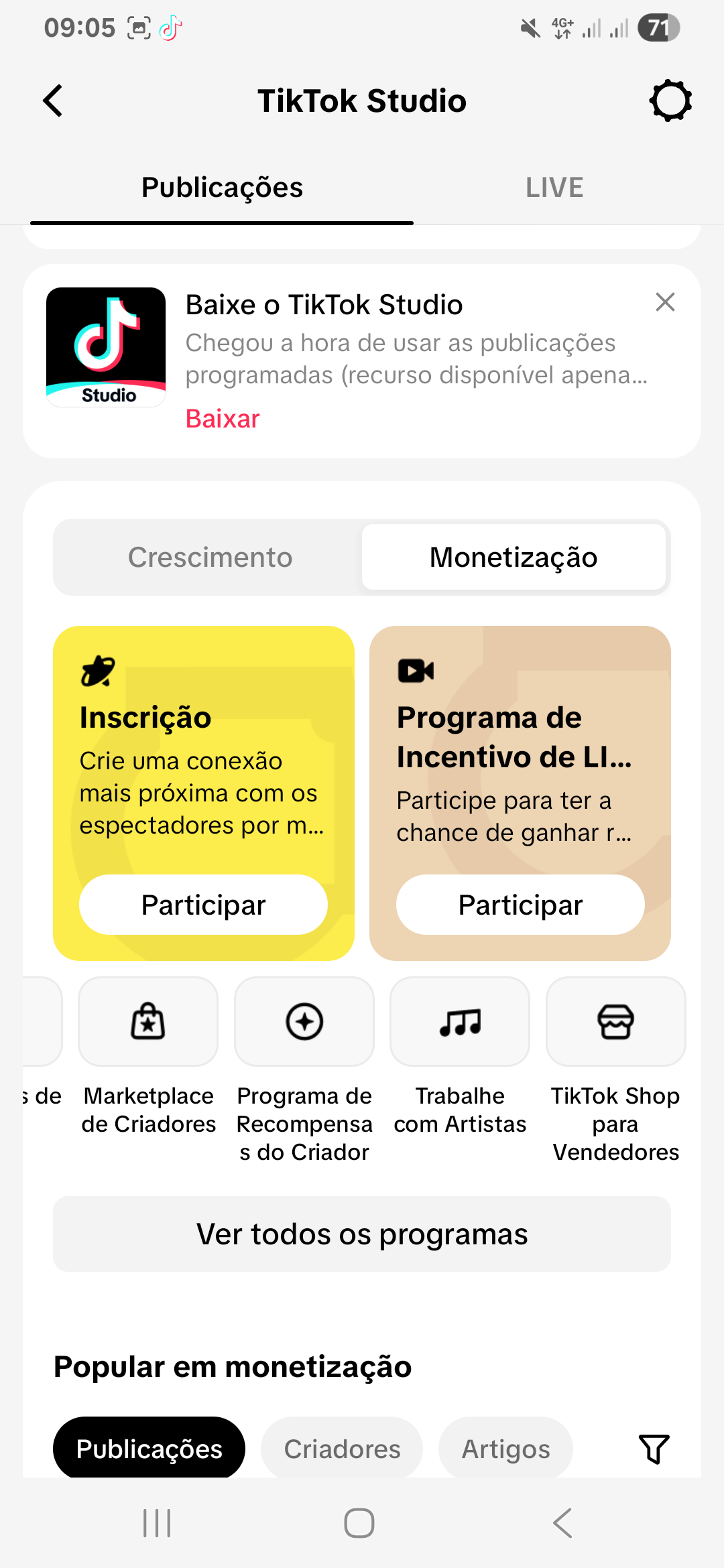This screenshot has width=724, height=1568.
Task: Select the Criadores filter chip
Action: [x=342, y=1449]
